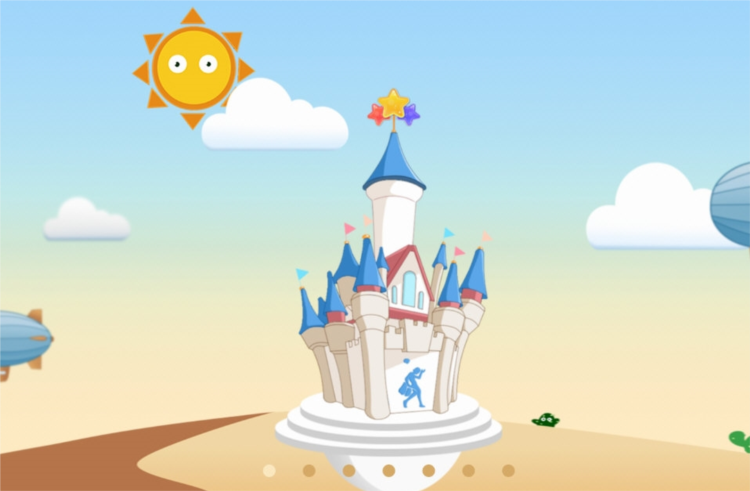
Task: Select the second page indicator dot
Action: click(309, 470)
